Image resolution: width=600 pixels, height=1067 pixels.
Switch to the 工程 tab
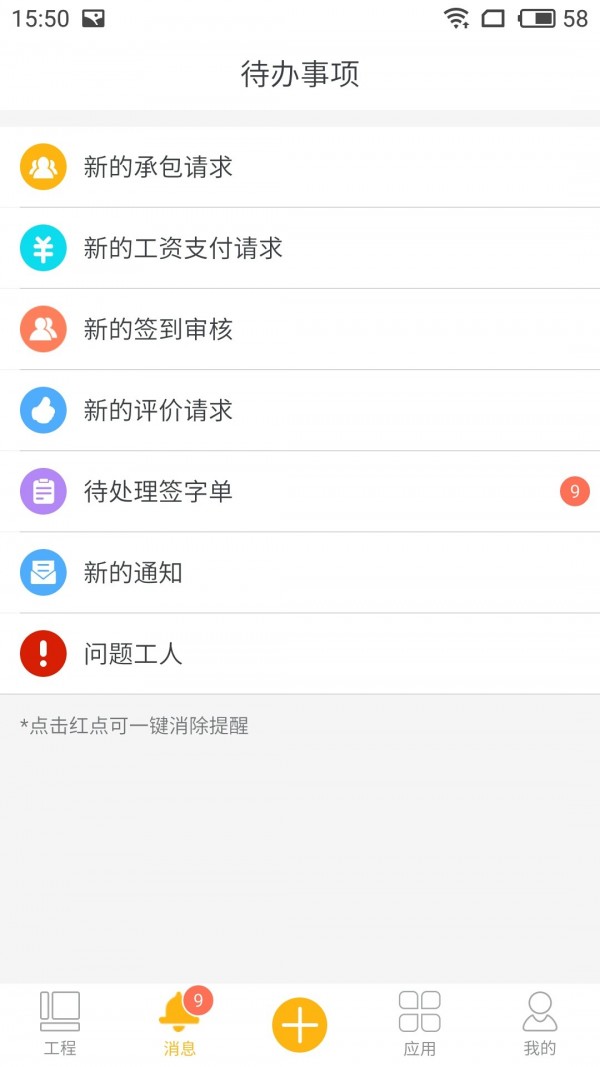tap(60, 1023)
